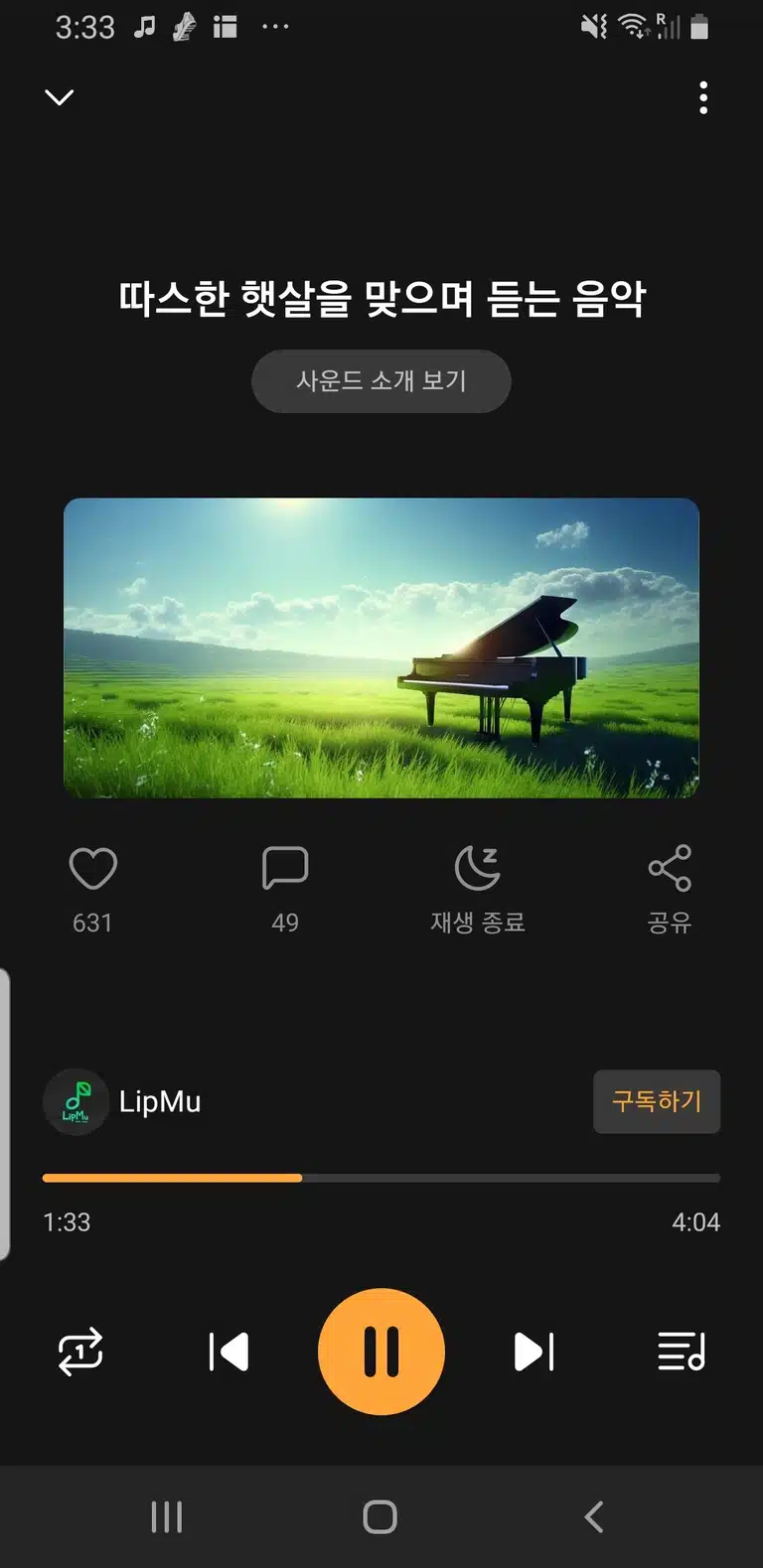Open recent apps from navigation bar
Viewport: 763px width, 1568px height.
(x=167, y=1516)
